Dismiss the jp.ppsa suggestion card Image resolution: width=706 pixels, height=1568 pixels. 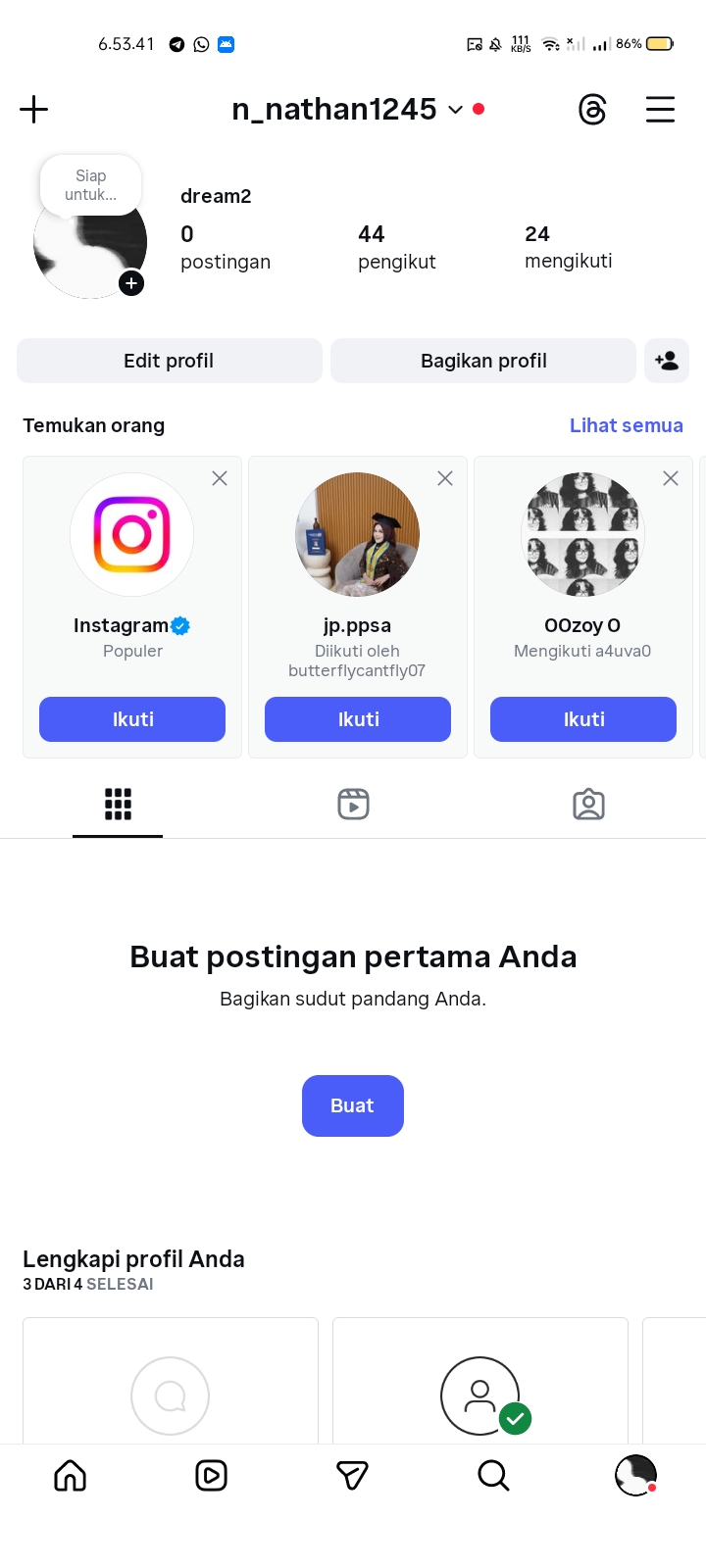[445, 478]
